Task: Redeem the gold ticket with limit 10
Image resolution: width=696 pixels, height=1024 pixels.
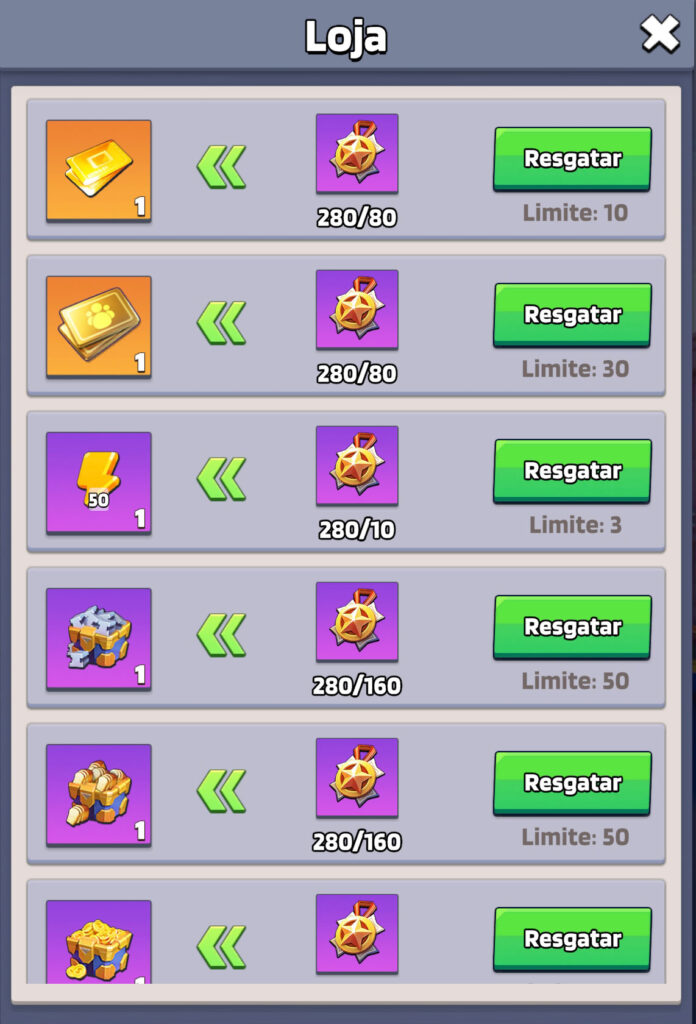Action: pyautogui.click(x=572, y=158)
